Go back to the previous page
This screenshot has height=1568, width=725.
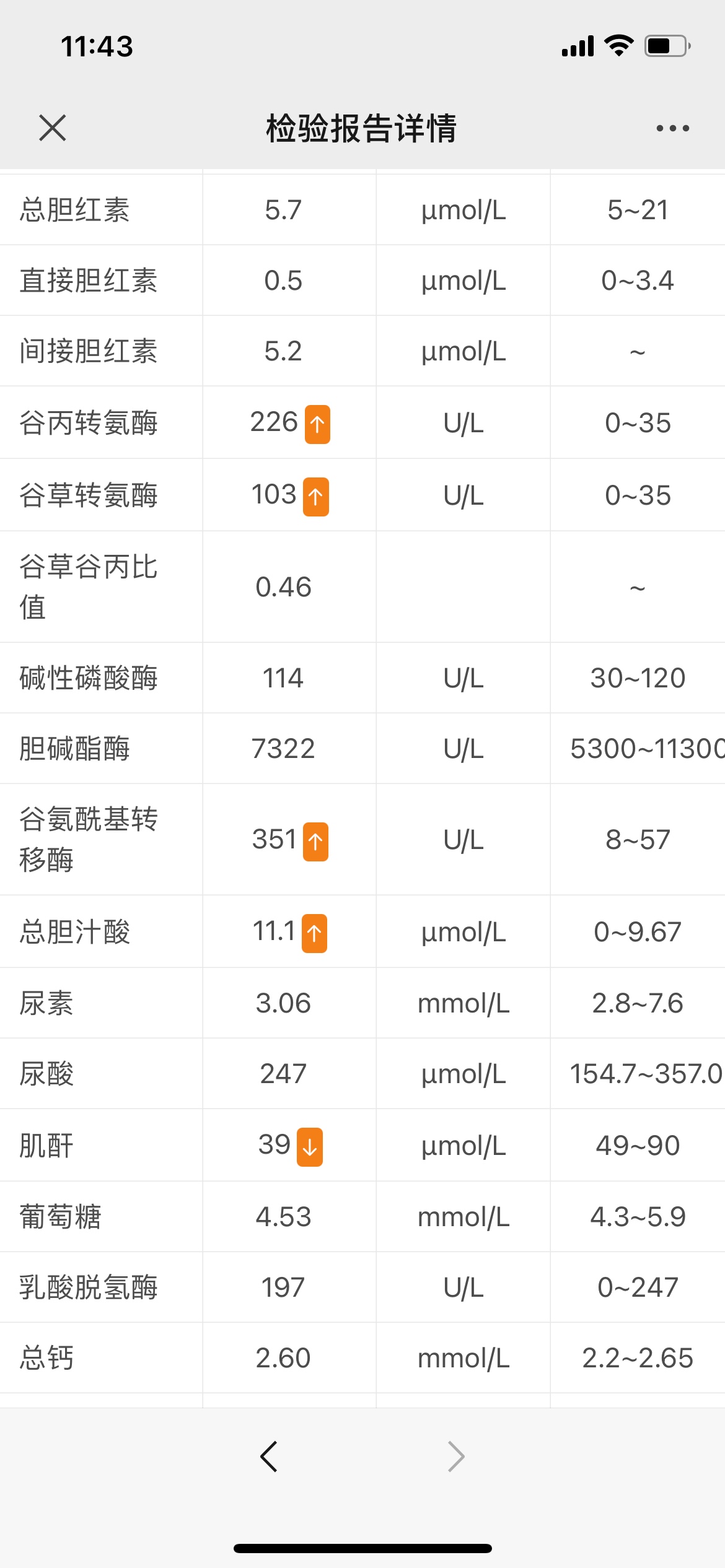(269, 1456)
